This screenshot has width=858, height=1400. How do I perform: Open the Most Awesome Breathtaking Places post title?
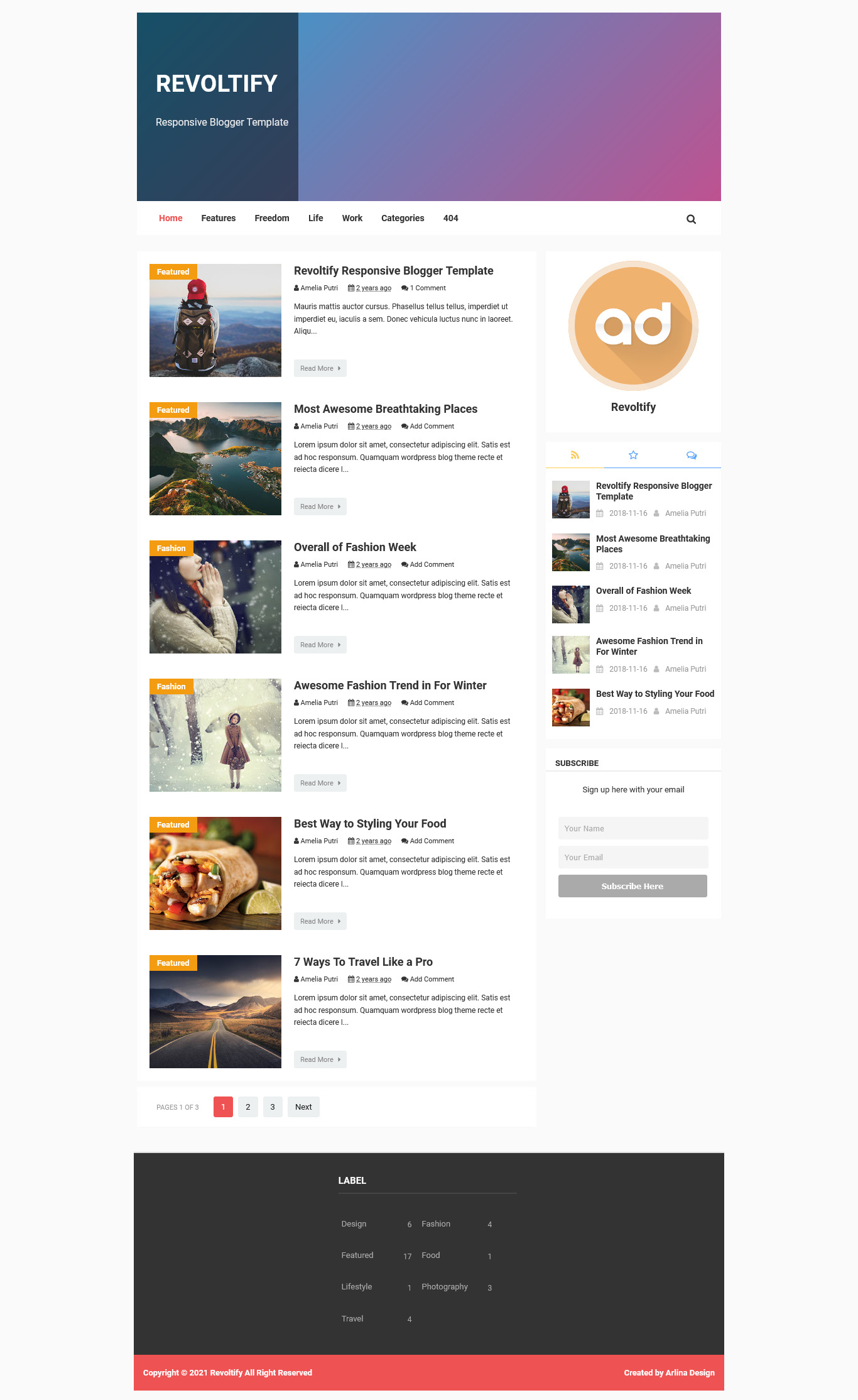pos(386,409)
